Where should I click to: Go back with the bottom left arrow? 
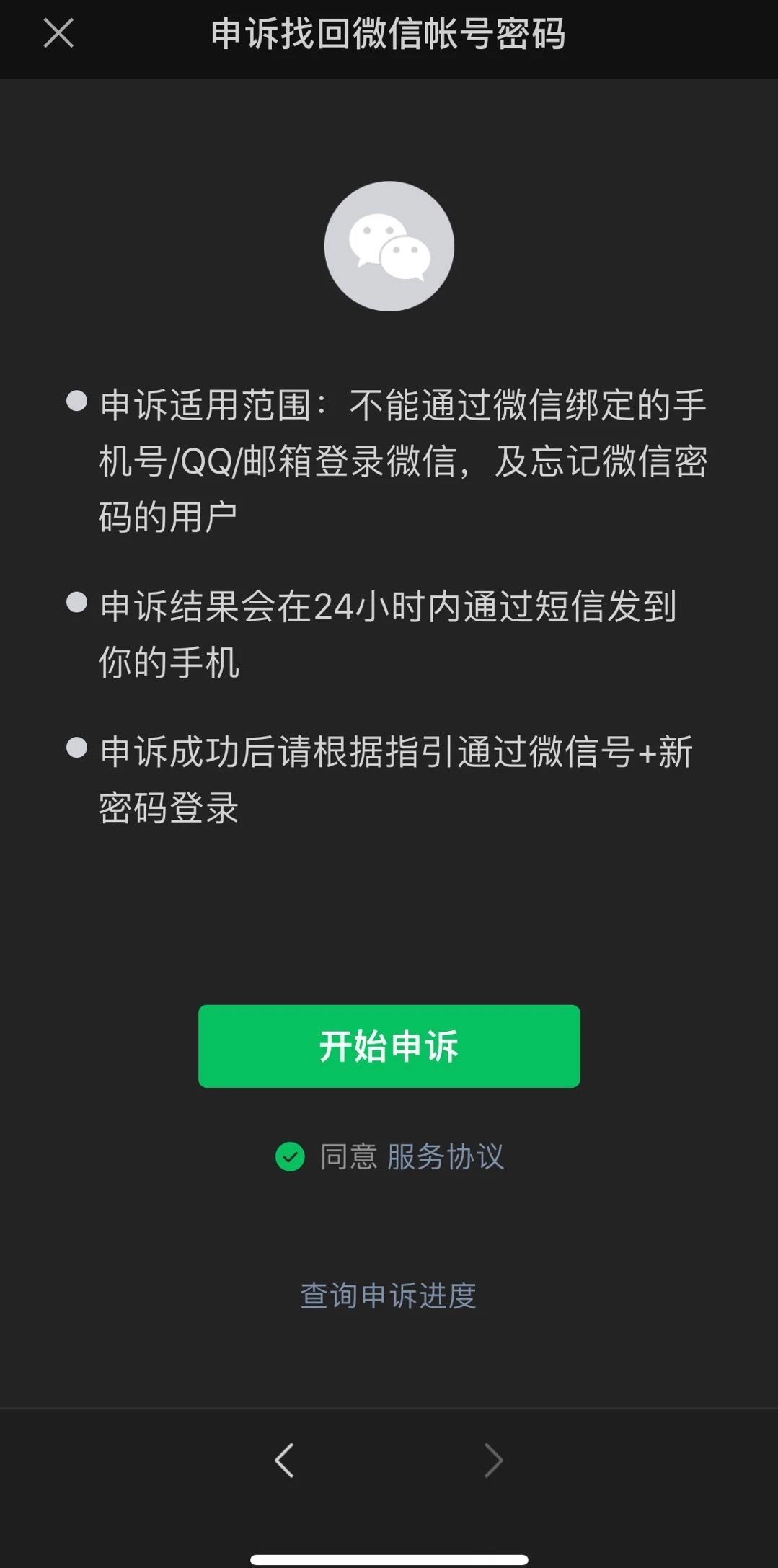coord(284,1461)
